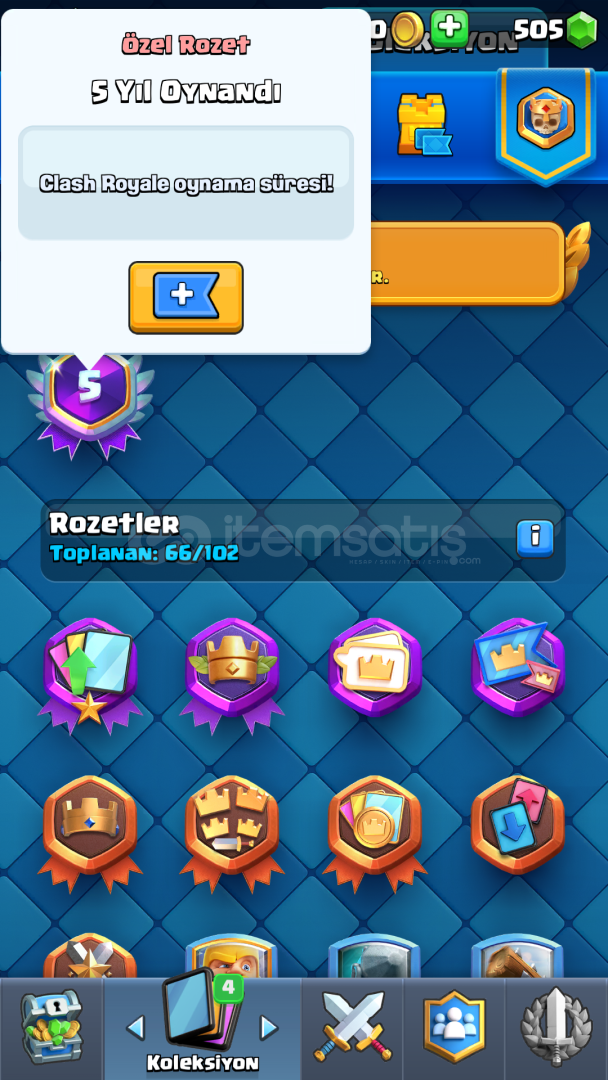Open the purple crown cards badge
The width and height of the screenshot is (608, 1080).
coord(375,667)
